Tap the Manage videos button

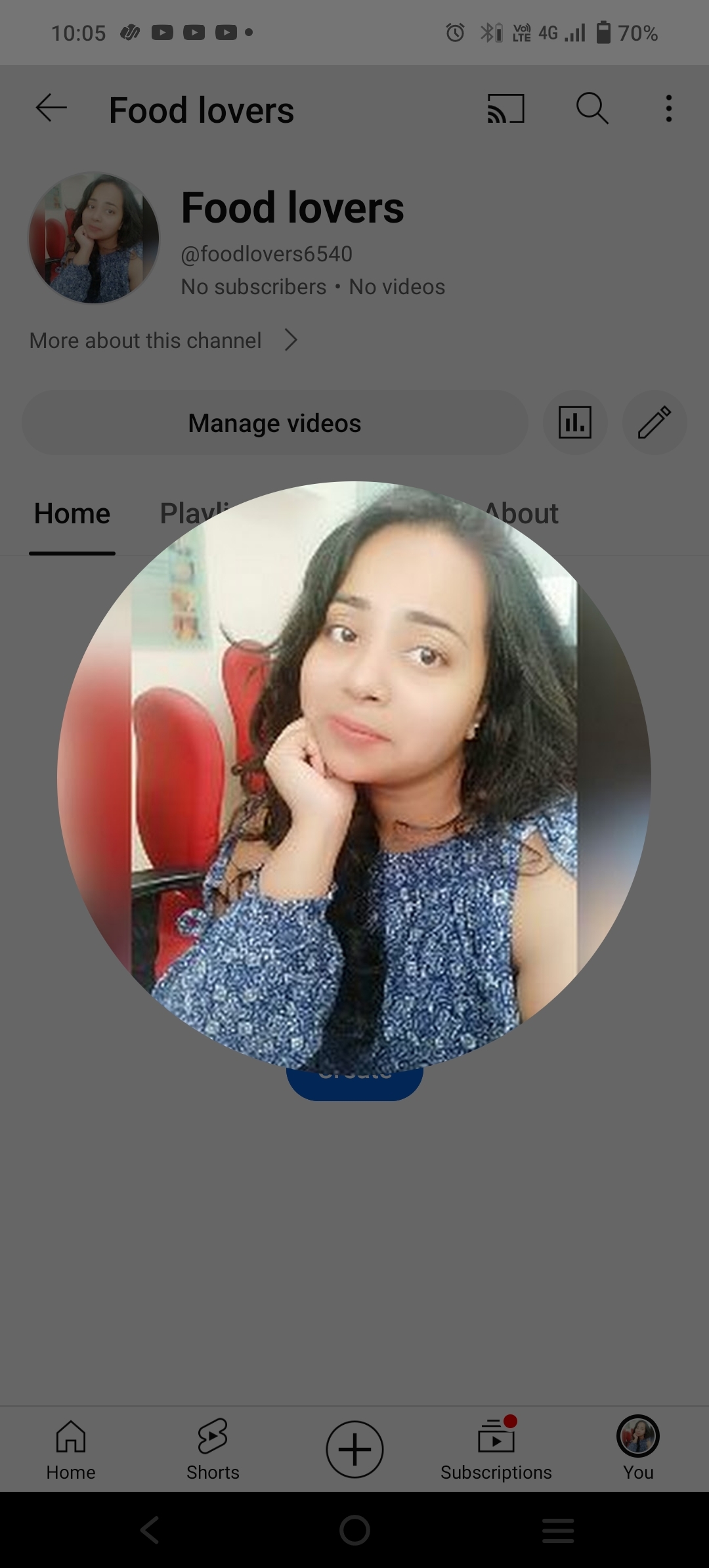[x=274, y=423]
